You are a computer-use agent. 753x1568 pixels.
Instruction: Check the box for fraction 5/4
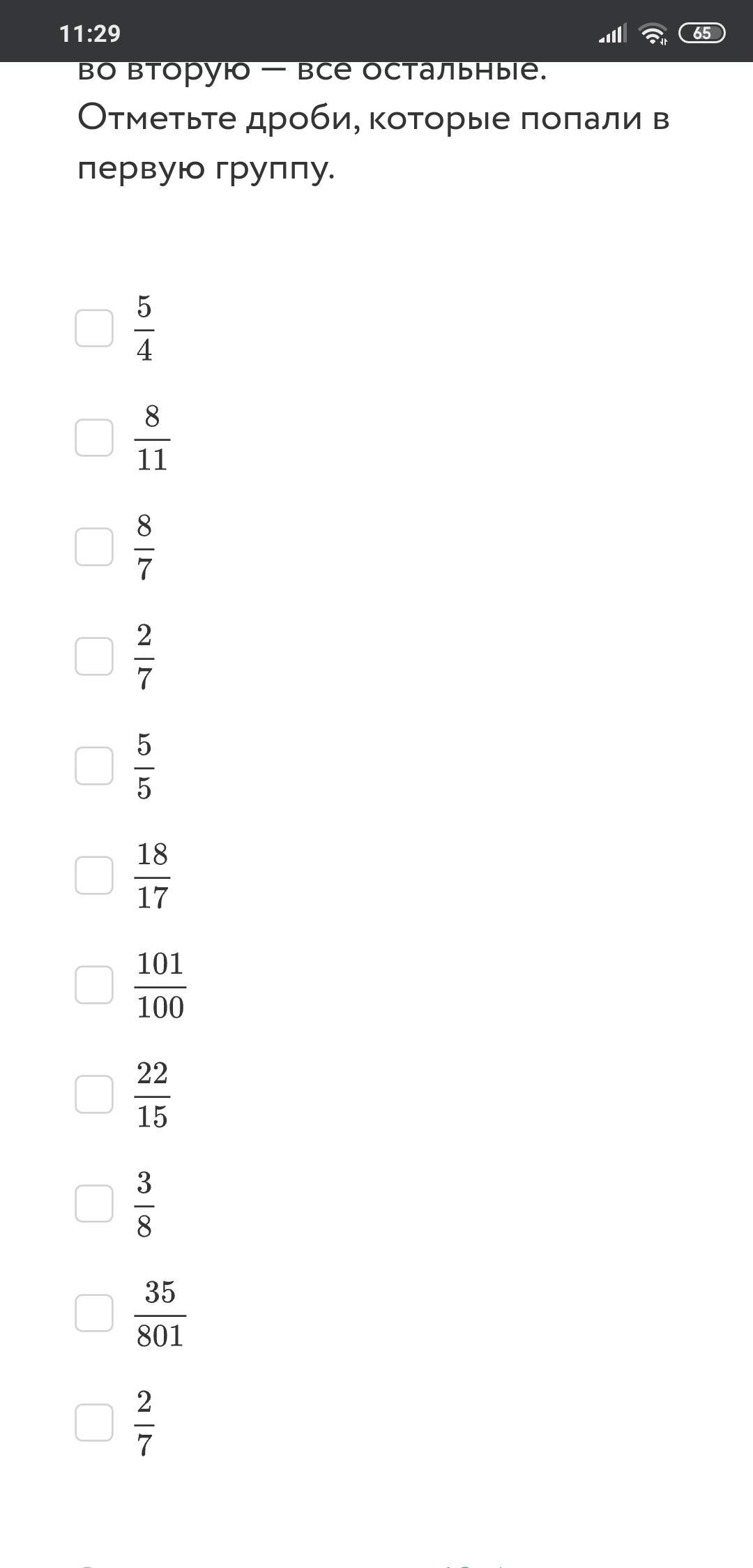94,329
